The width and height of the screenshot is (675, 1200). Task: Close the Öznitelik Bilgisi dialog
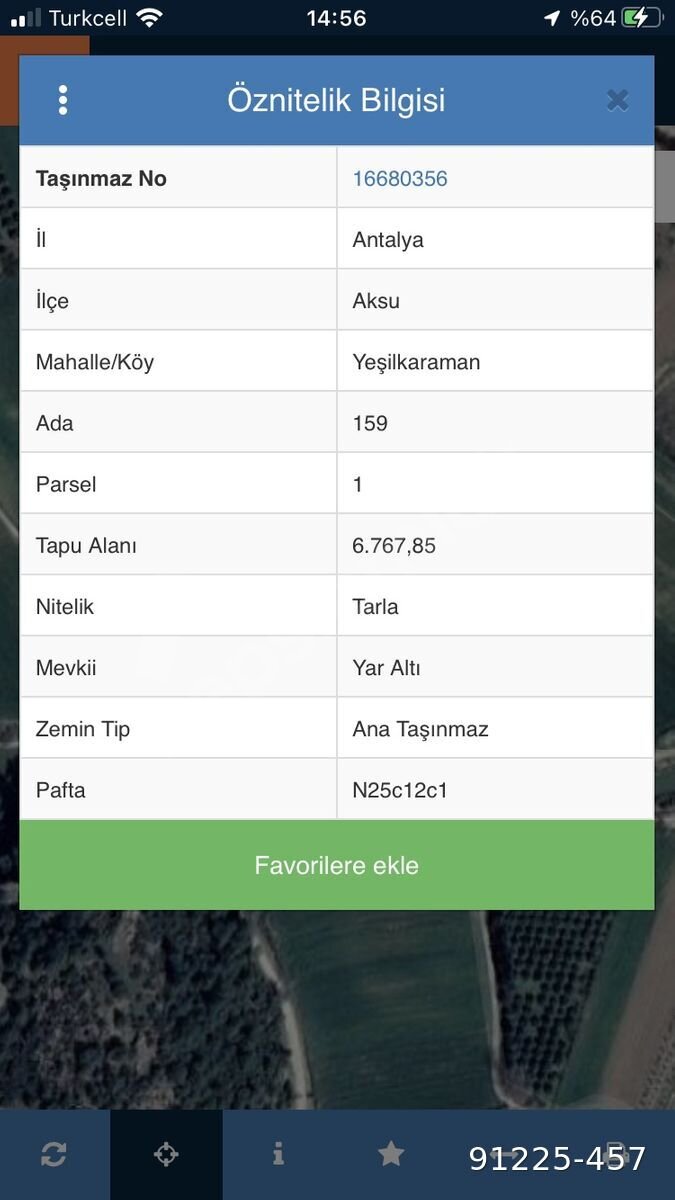point(617,100)
